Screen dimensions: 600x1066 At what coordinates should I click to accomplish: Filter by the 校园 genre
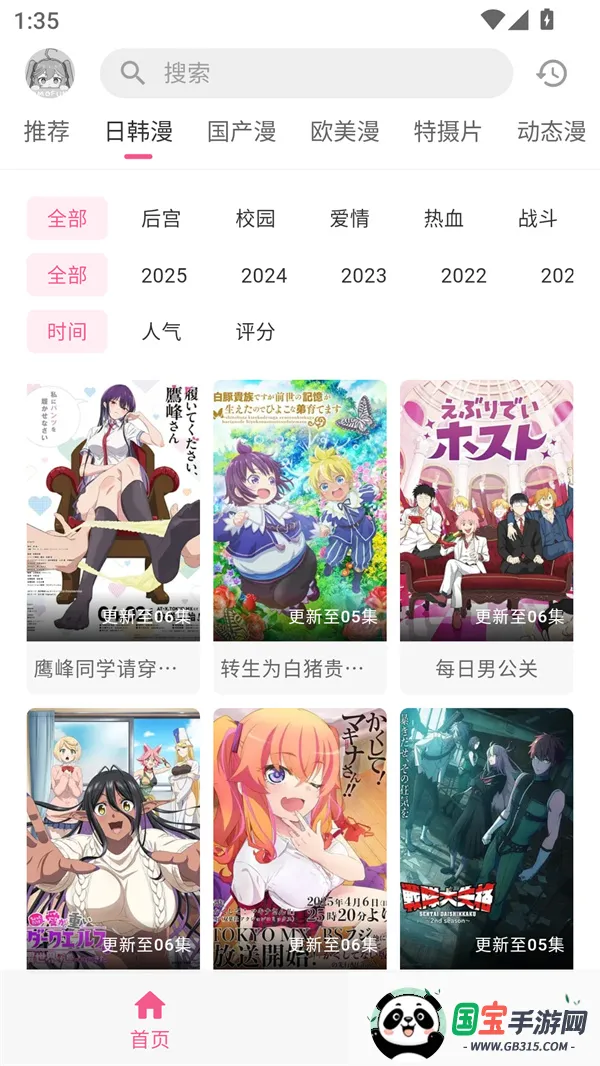click(x=255, y=219)
